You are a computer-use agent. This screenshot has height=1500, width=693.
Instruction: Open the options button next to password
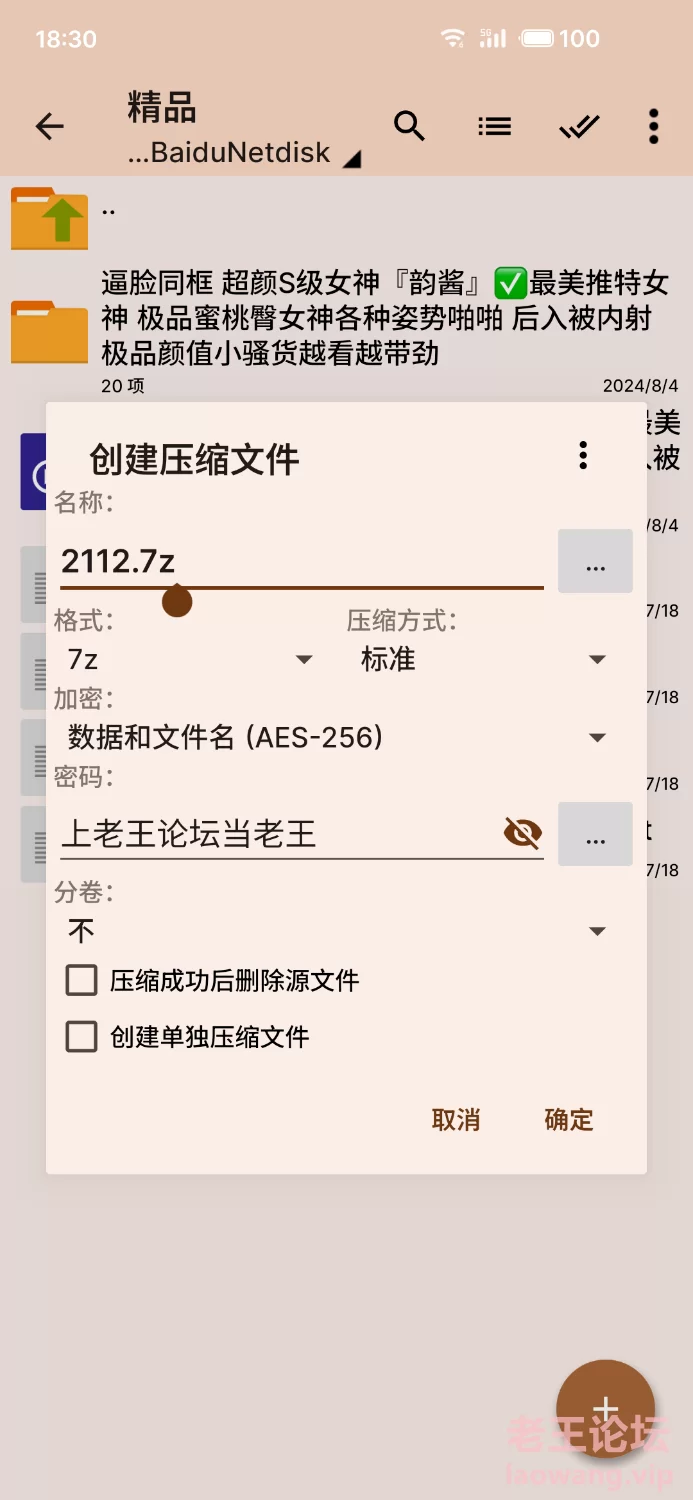595,835
